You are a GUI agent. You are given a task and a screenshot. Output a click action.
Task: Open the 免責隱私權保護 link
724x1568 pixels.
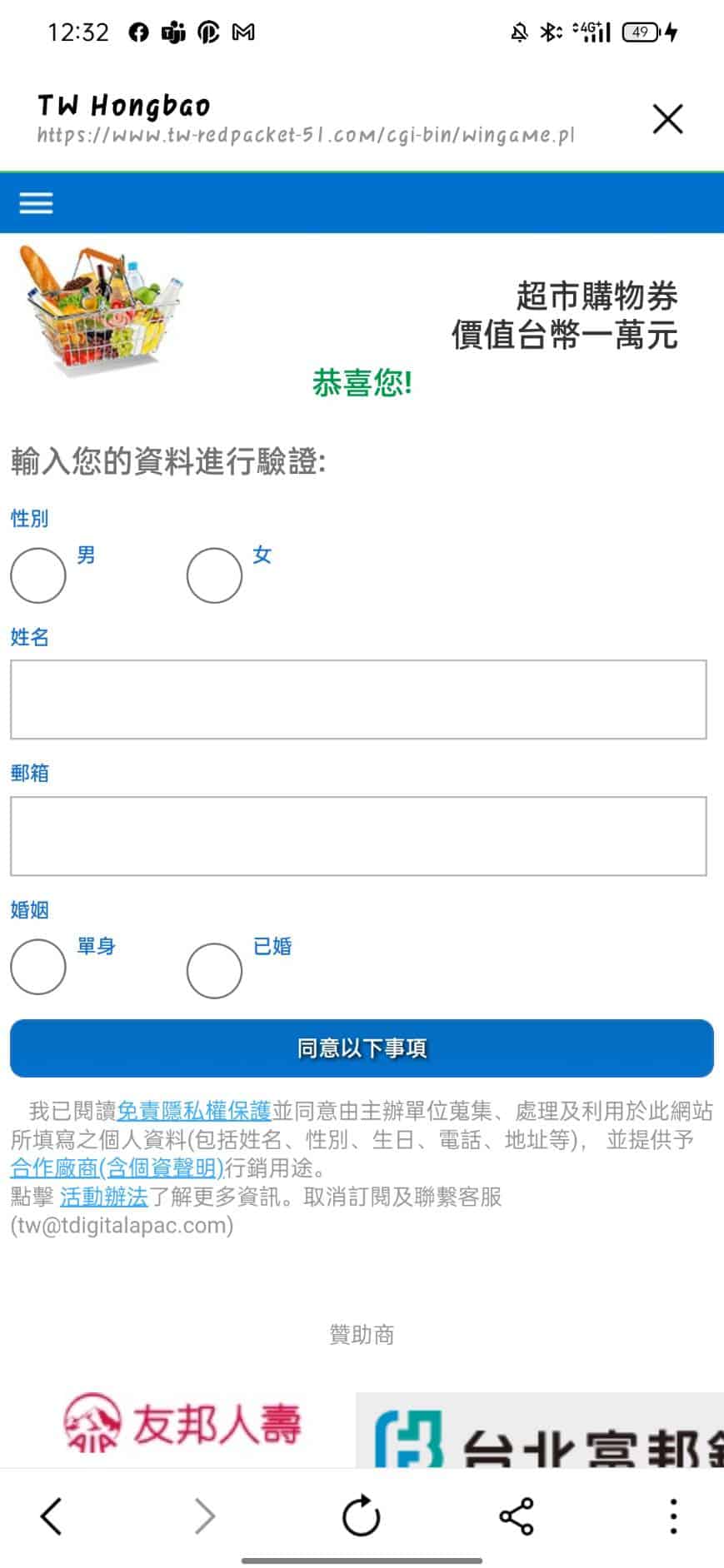pos(194,1111)
